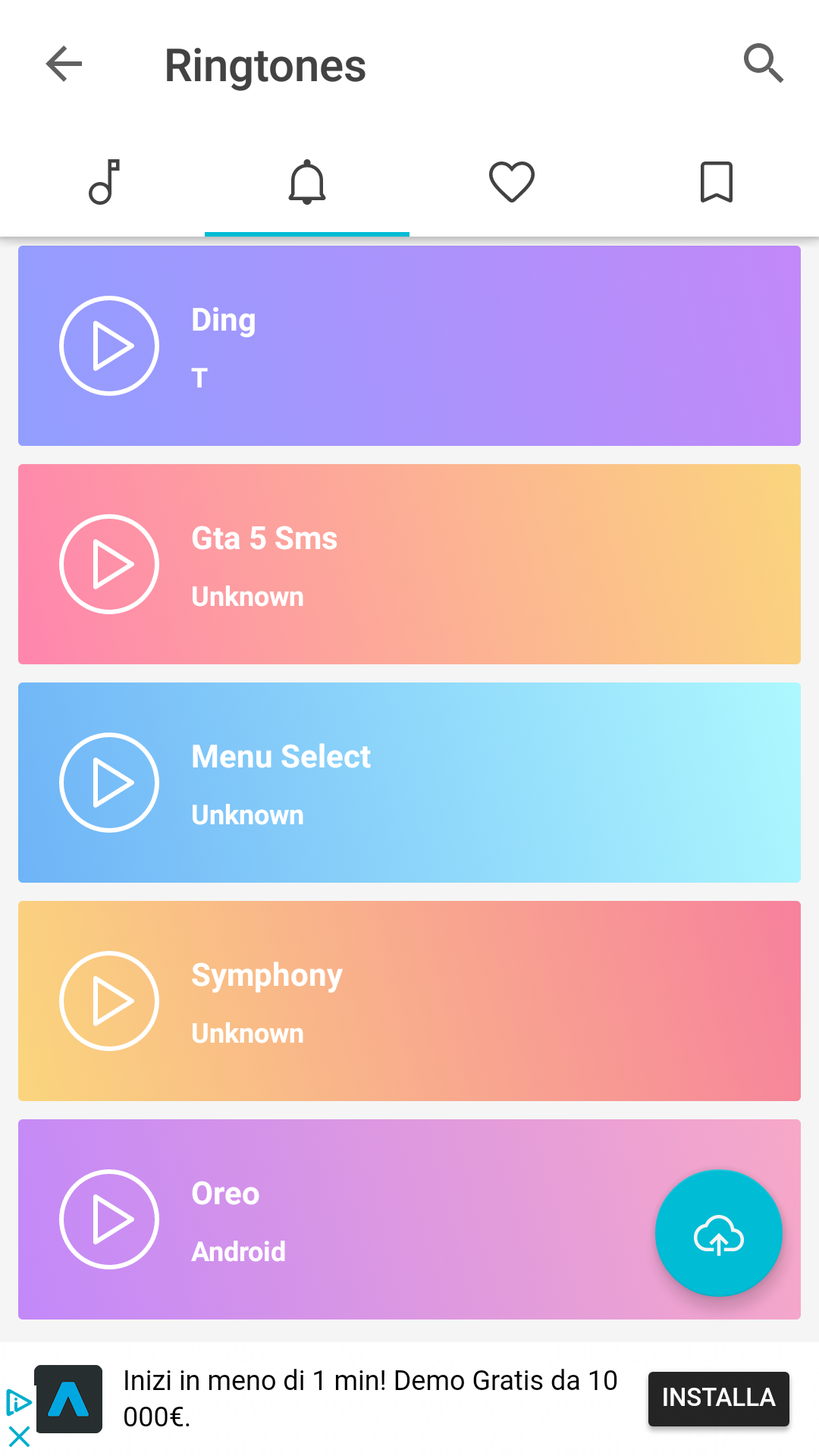Switch to the music note tab
819x1456 pixels.
104,182
